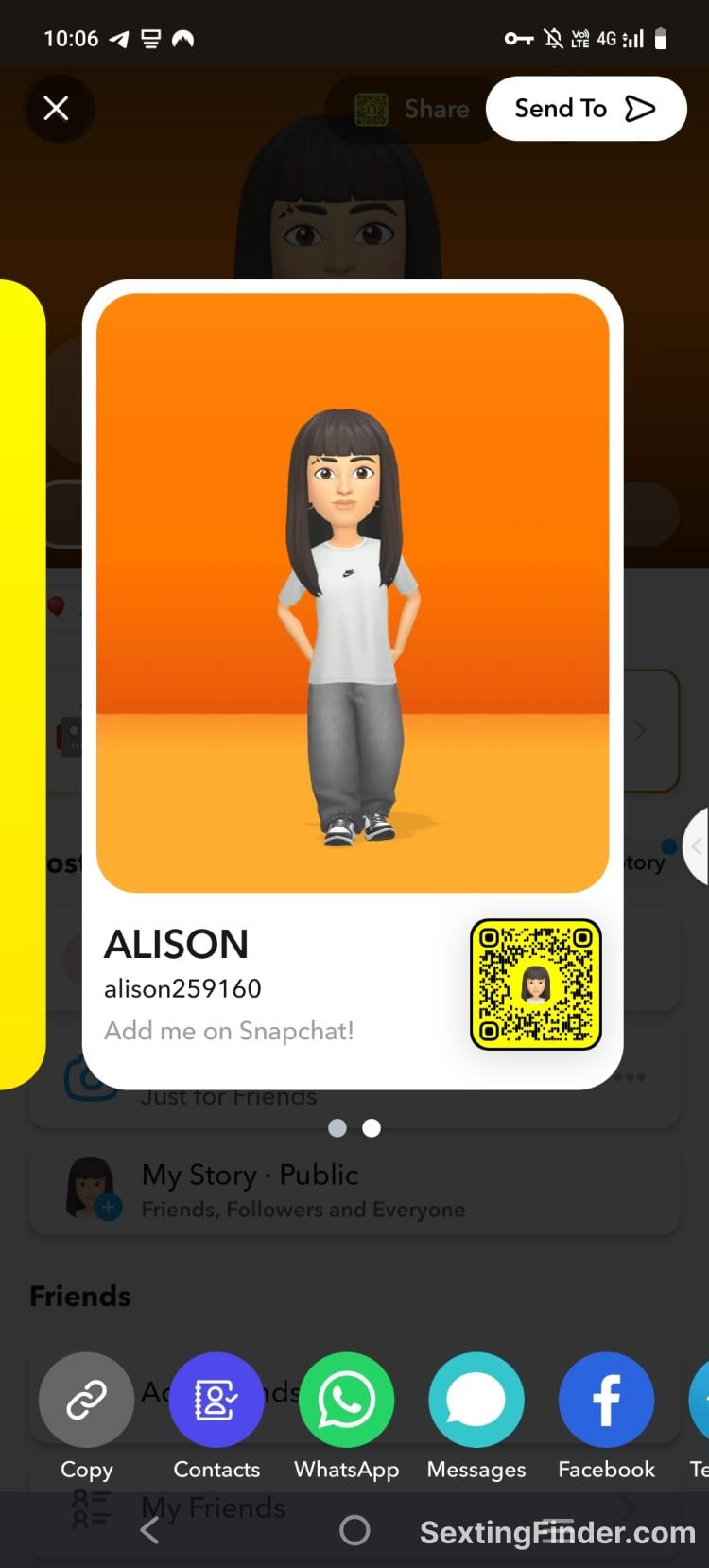The image size is (709, 1568).
Task: Go back using system navigation
Action: click(x=150, y=1530)
